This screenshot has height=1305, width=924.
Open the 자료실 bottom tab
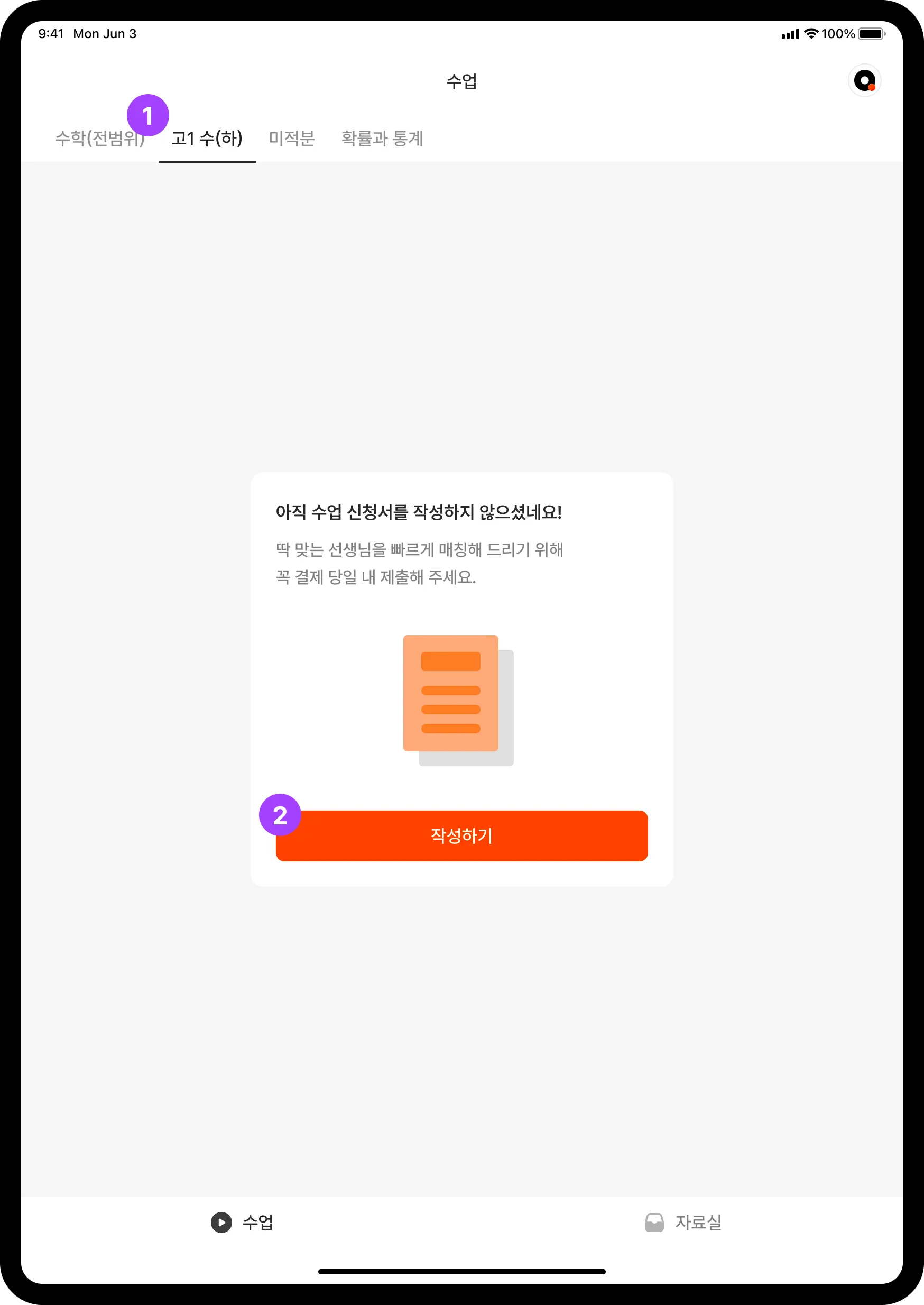tap(683, 1222)
